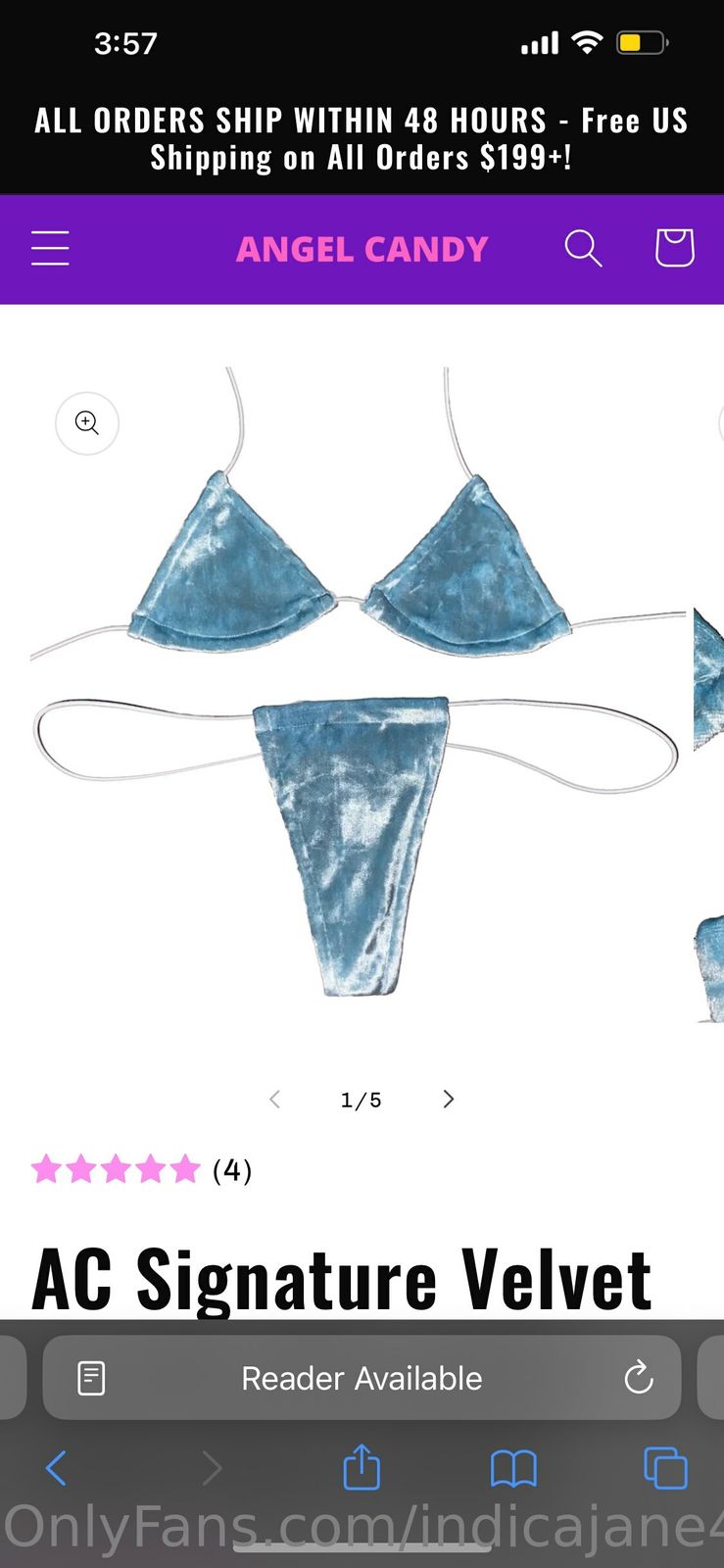Share this page
The image size is (724, 1568).
click(362, 1467)
